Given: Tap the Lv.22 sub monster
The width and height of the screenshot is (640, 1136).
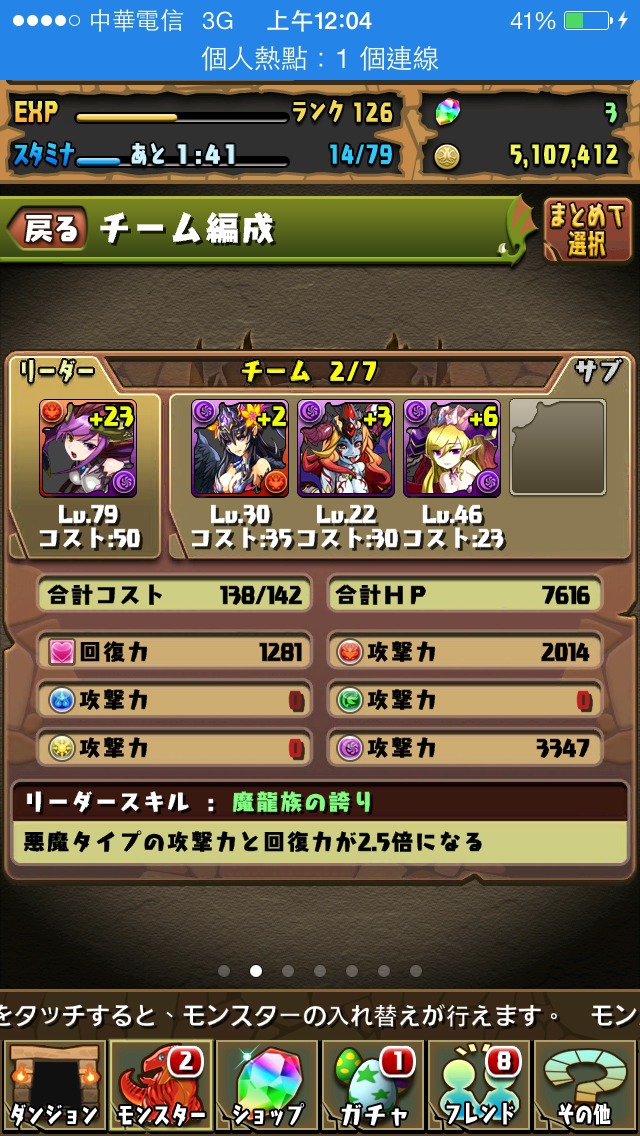Looking at the screenshot, I should click(346, 448).
